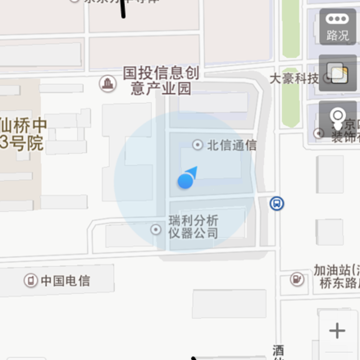Open the 加油站 gas station marker
The image size is (360, 360).
pos(297,279)
